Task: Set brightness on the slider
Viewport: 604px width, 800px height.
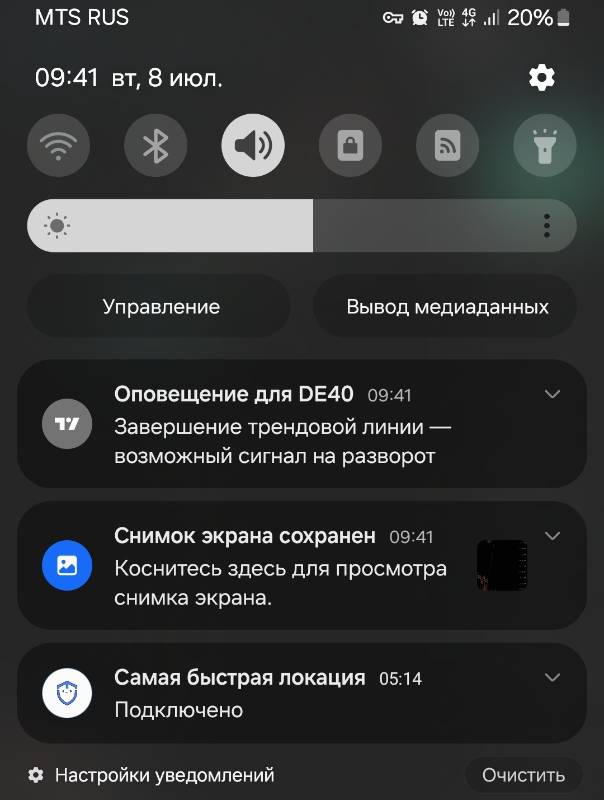Action: [300, 226]
